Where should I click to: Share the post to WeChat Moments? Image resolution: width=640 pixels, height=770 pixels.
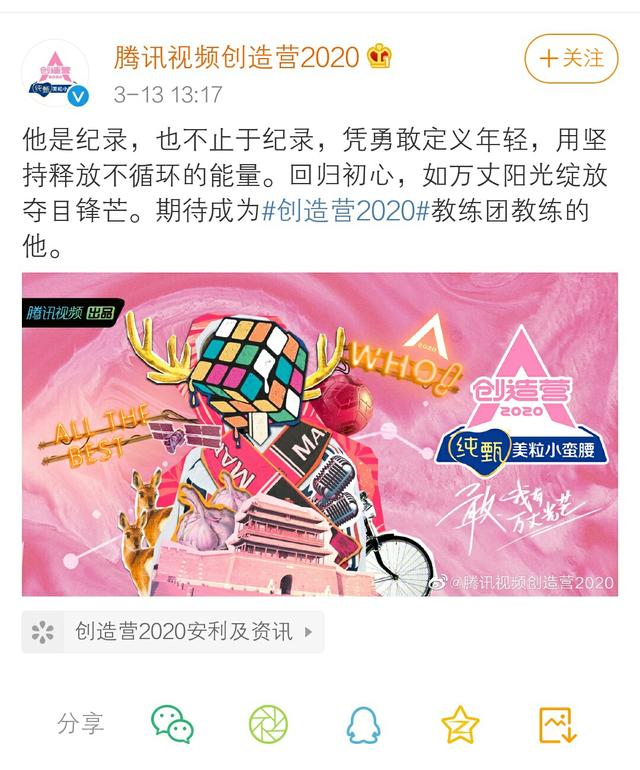pos(268,724)
